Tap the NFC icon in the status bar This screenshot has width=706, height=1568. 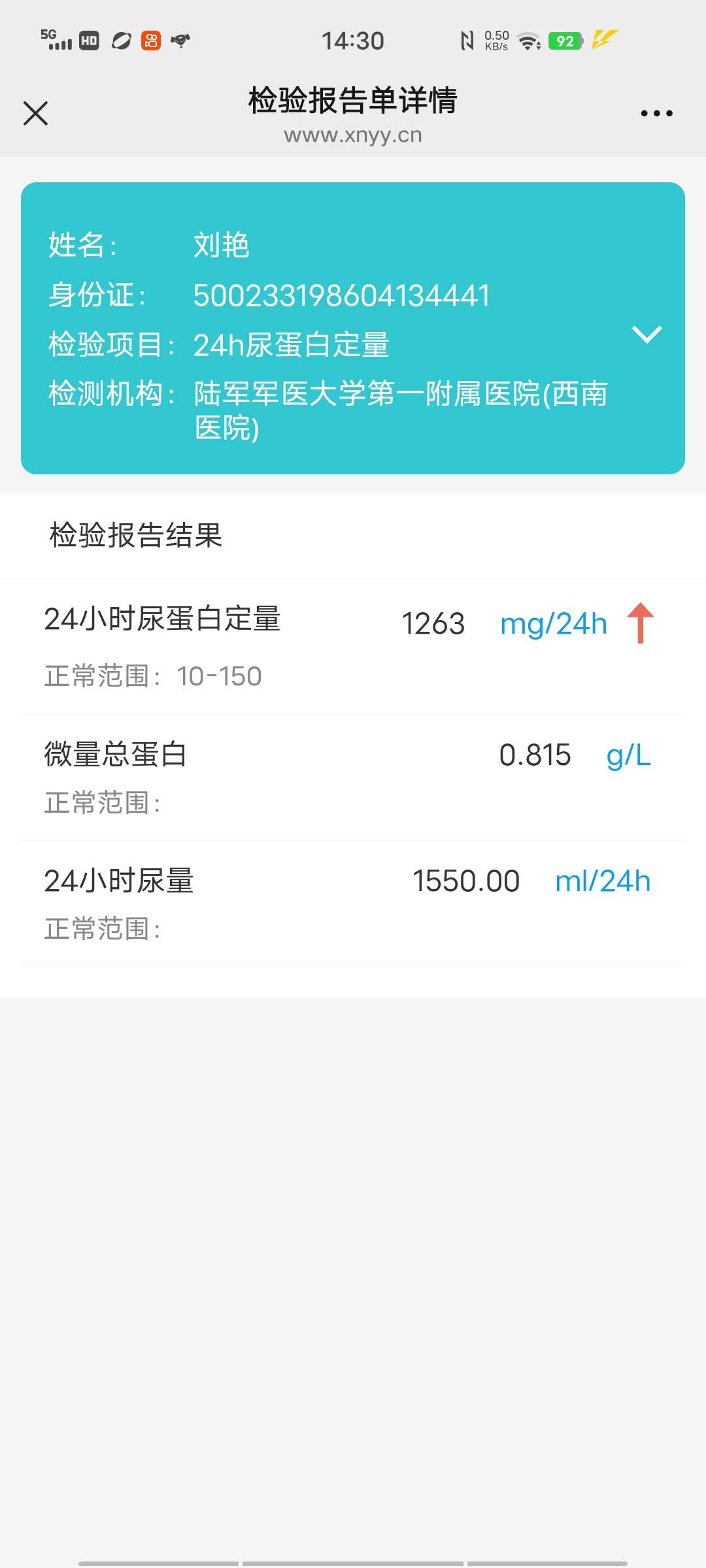465,39
